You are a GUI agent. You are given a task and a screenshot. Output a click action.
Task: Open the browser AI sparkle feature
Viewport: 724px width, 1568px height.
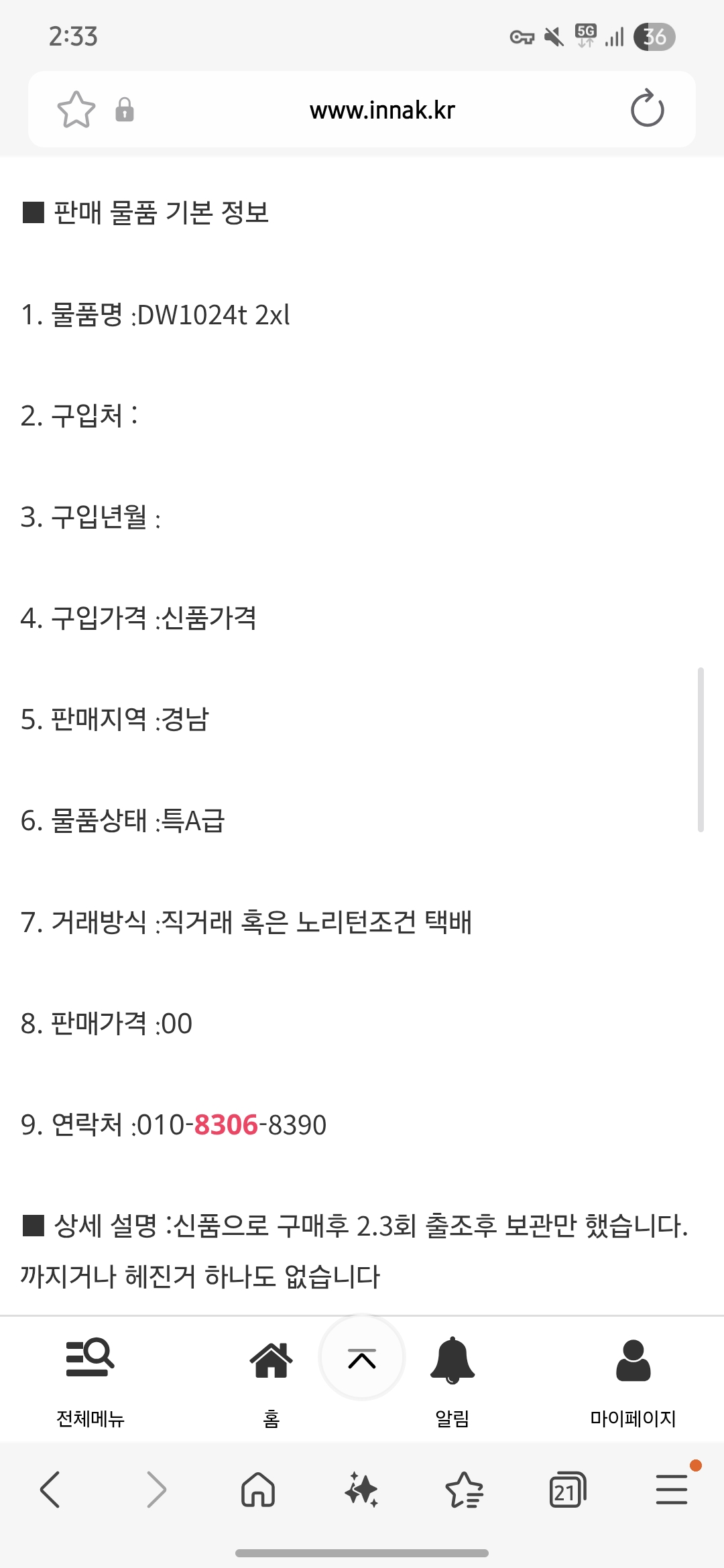[x=361, y=1490]
